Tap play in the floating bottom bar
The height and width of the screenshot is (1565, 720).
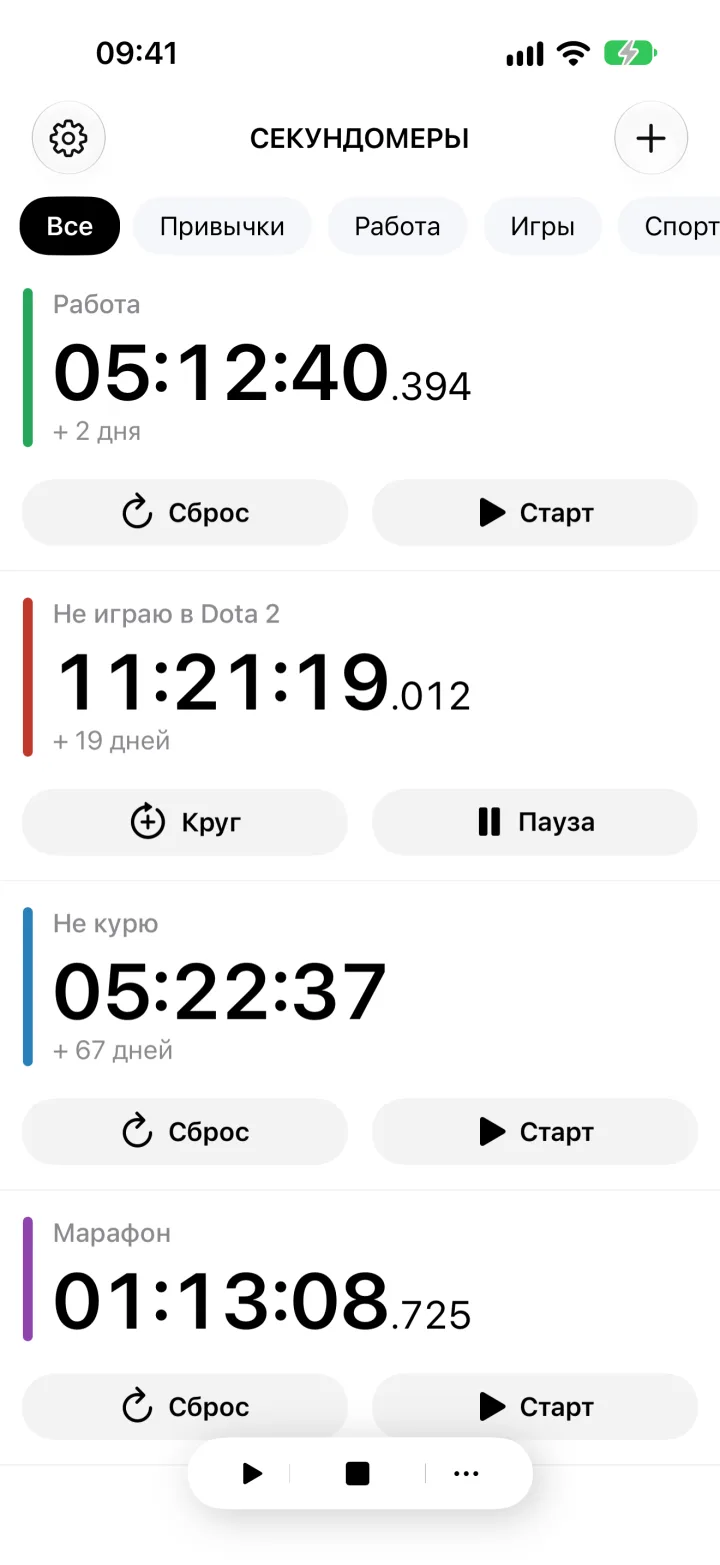[252, 1473]
